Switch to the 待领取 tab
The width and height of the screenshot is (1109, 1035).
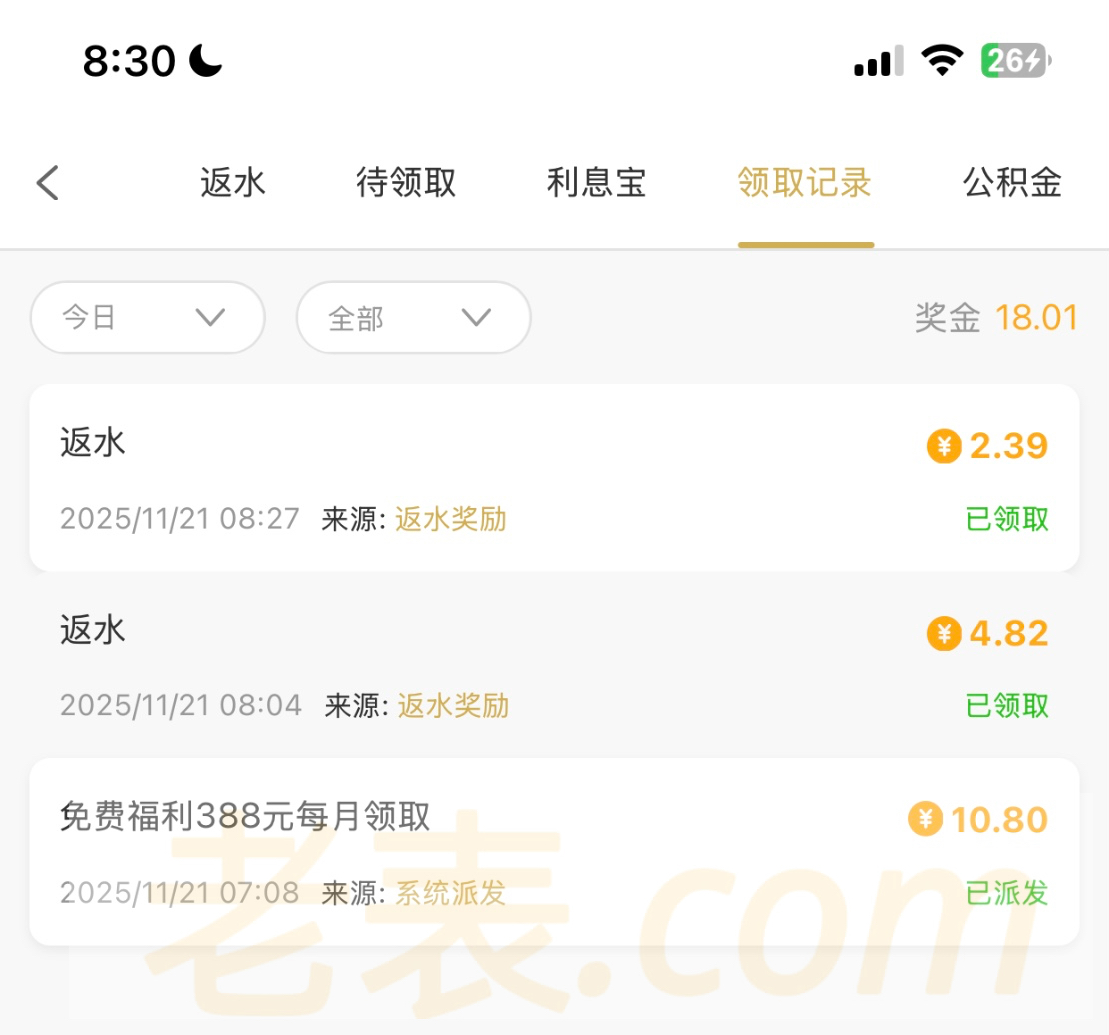(406, 183)
